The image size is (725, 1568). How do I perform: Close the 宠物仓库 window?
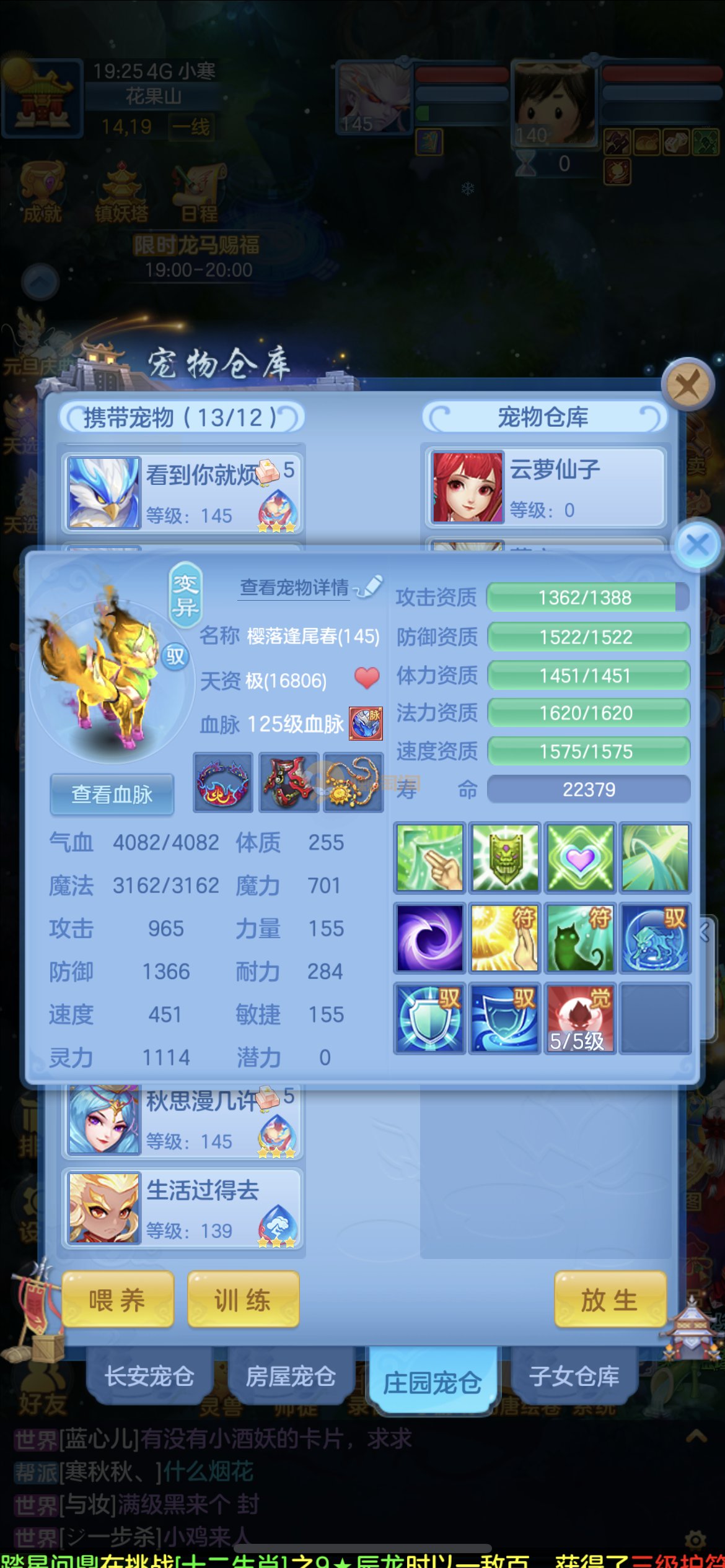click(687, 385)
